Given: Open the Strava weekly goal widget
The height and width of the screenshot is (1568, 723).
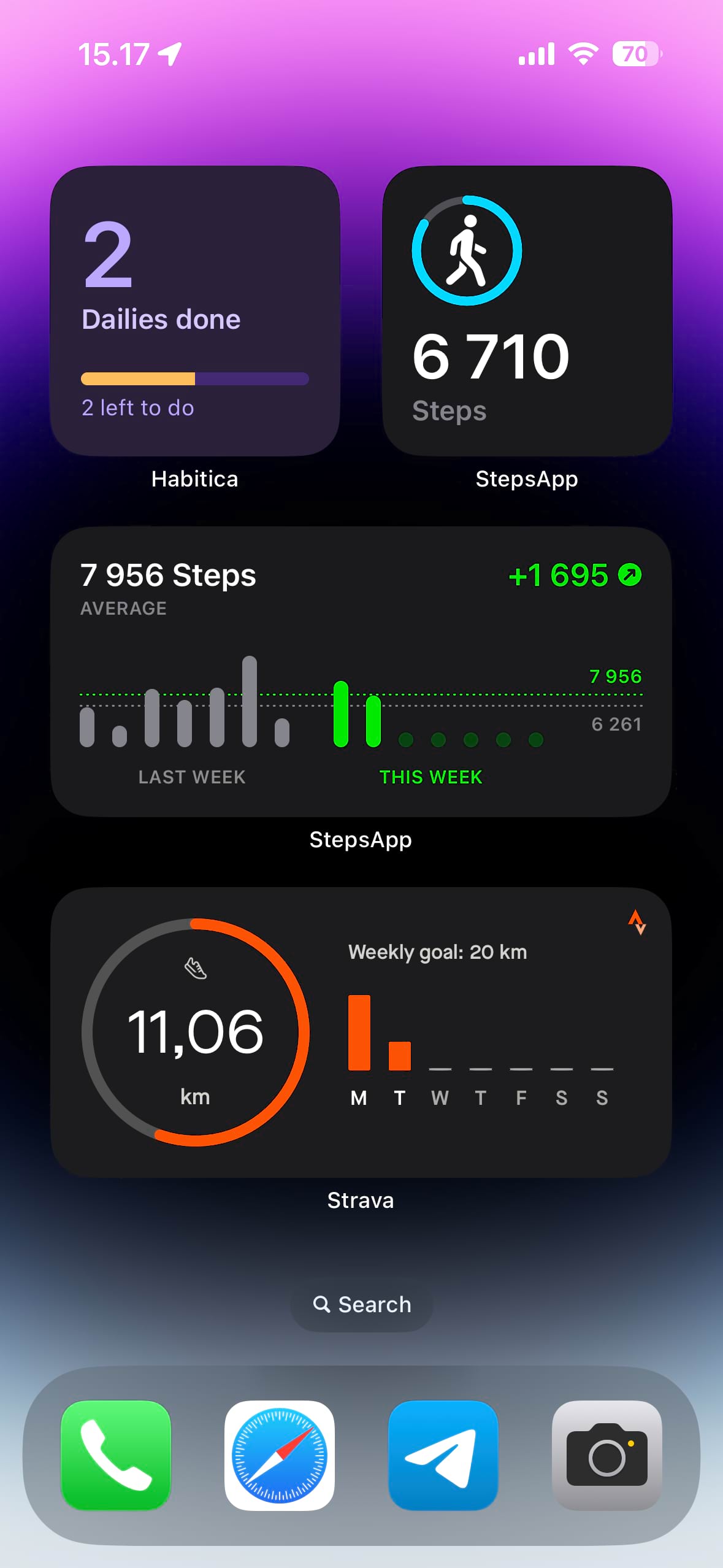Looking at the screenshot, I should click(x=361, y=1032).
